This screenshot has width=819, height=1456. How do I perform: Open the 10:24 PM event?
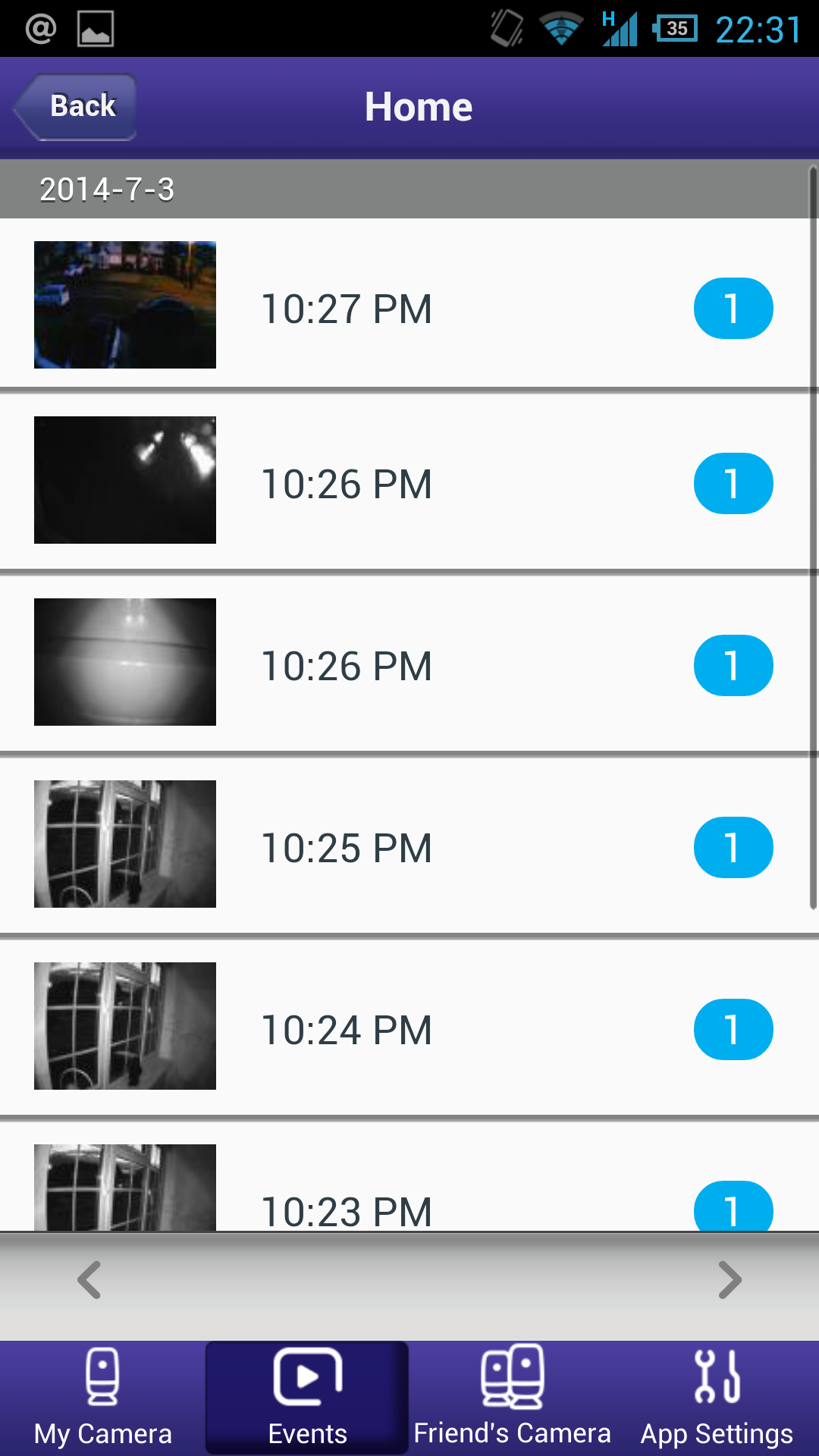coord(409,1027)
